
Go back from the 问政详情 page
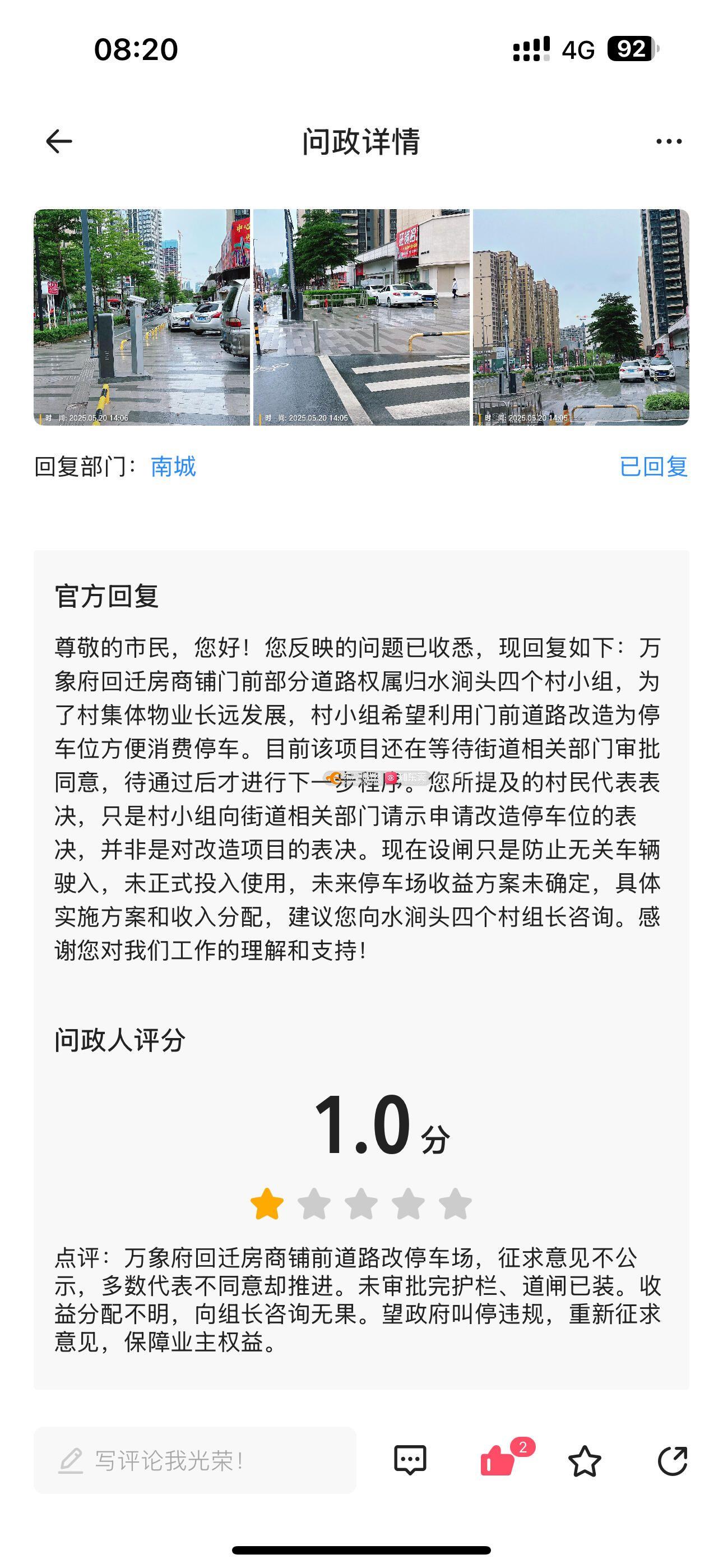[59, 141]
